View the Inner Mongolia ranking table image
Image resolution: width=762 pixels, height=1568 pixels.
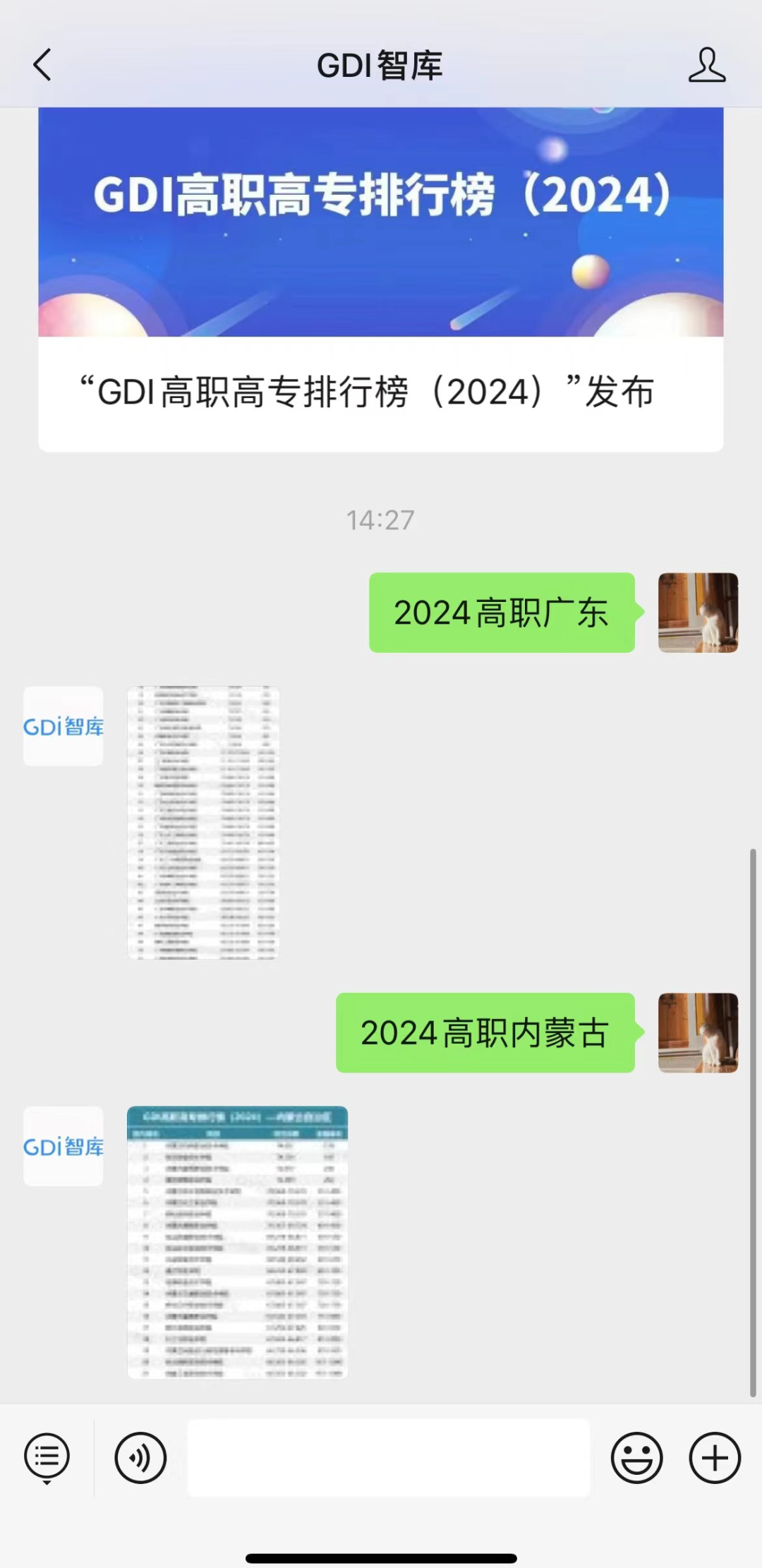pyautogui.click(x=237, y=1242)
